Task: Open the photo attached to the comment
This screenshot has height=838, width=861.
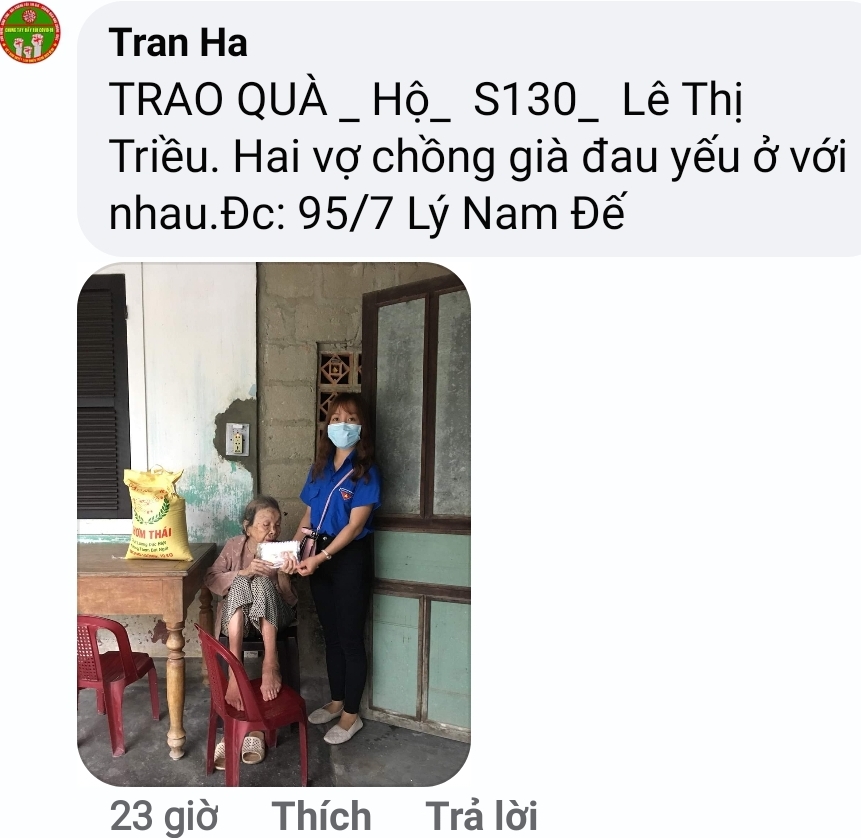Action: (273, 524)
